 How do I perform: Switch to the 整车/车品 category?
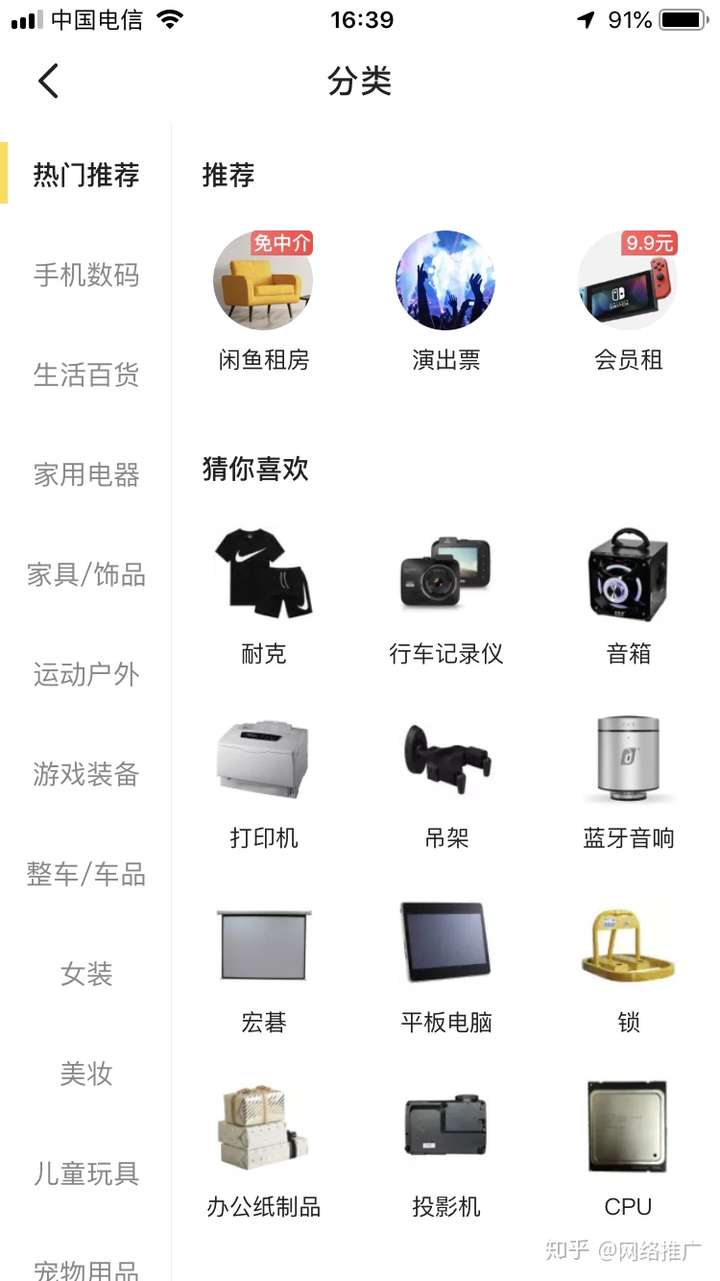(x=86, y=874)
